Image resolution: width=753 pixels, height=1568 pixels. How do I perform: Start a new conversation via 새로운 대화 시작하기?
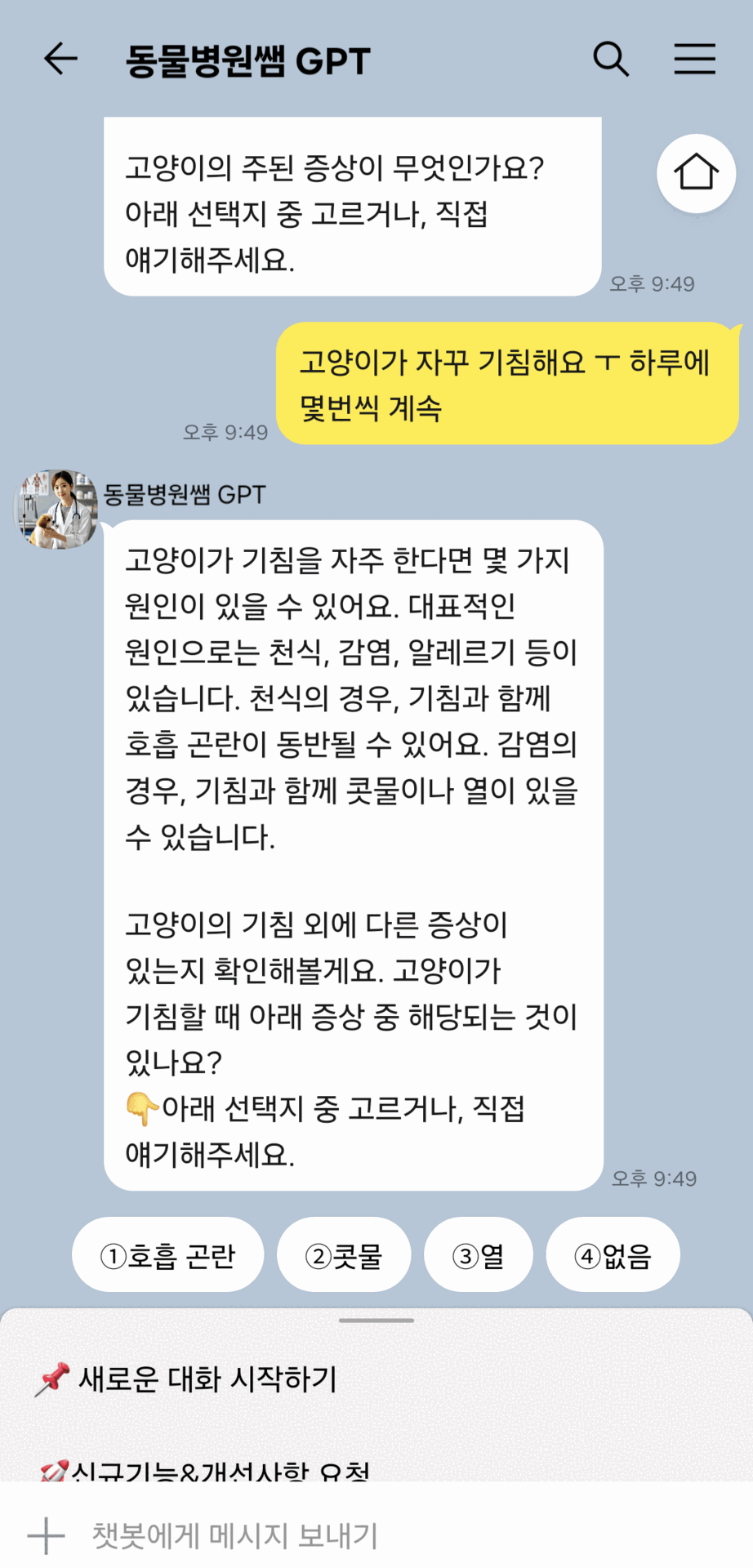[x=207, y=1379]
